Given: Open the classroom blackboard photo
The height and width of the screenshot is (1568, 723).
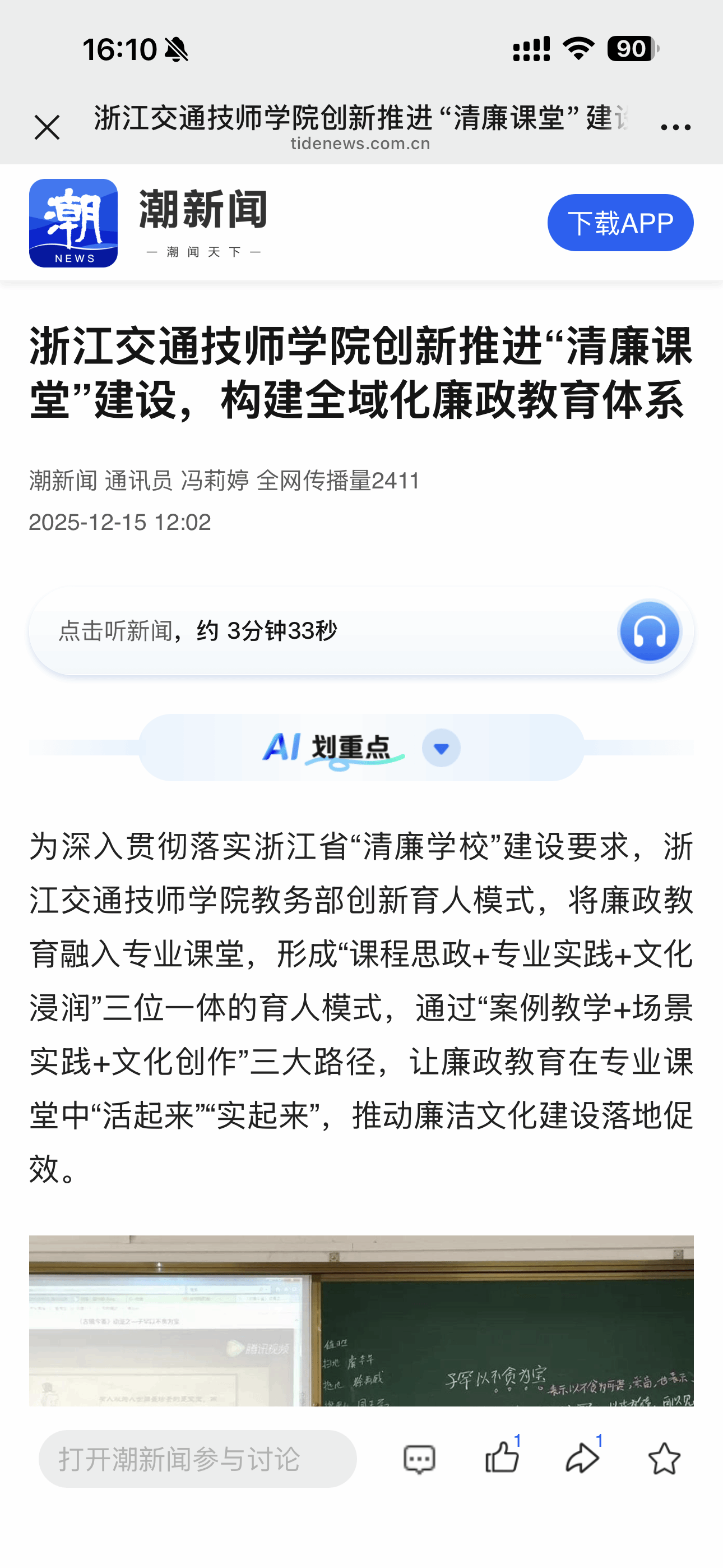Looking at the screenshot, I should coord(361,1320).
